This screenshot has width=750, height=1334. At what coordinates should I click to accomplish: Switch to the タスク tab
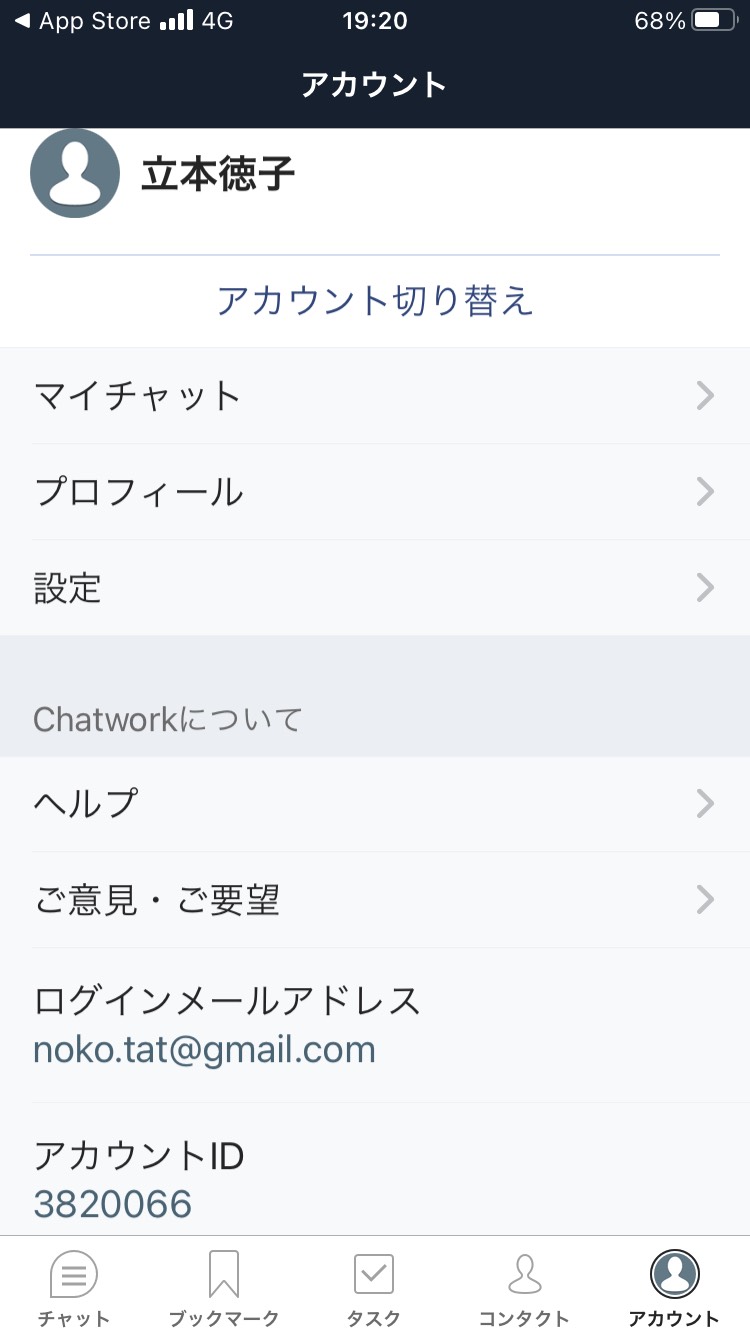374,1288
